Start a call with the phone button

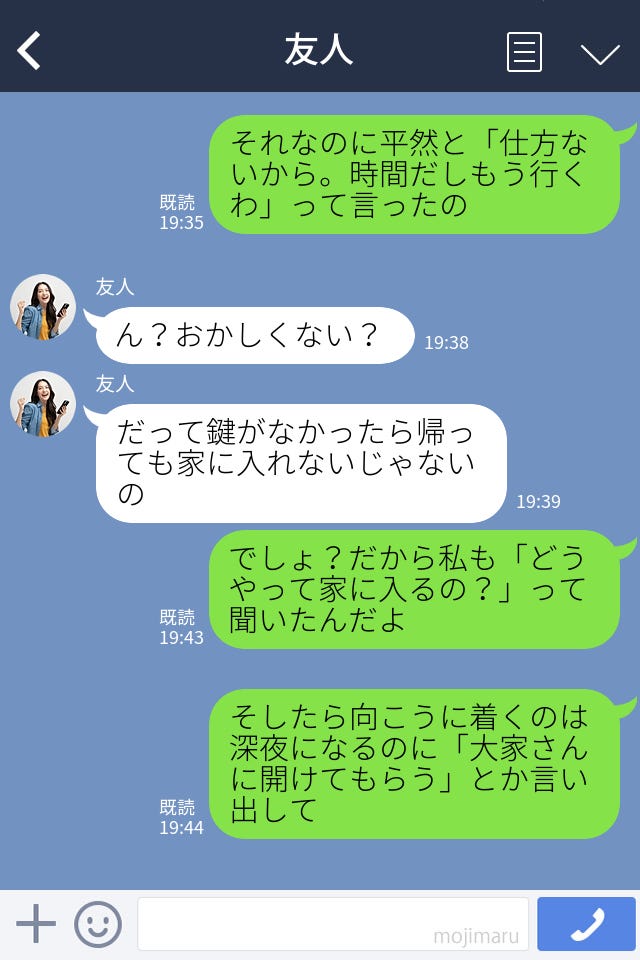click(586, 924)
